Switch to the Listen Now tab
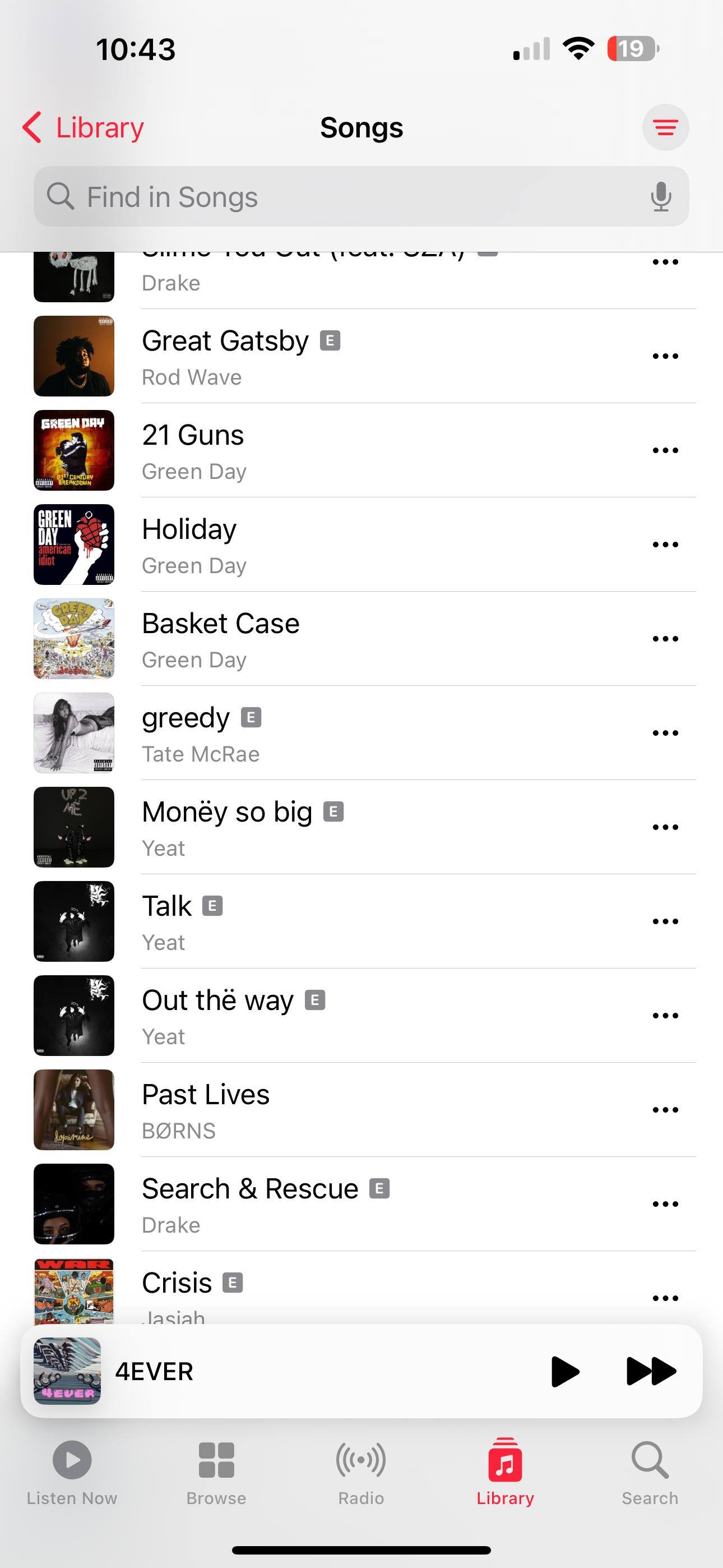Screen dimensions: 723x1568 (x=72, y=1472)
